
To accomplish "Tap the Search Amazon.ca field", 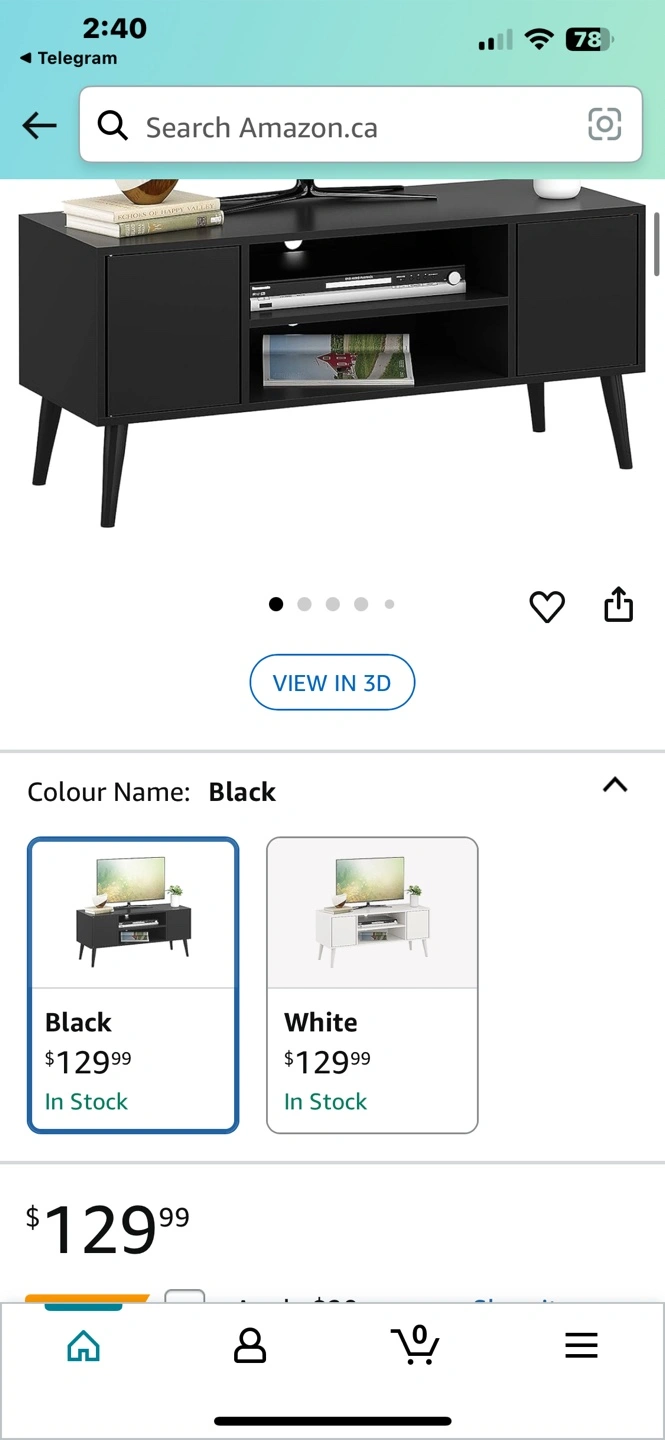I will [340, 127].
